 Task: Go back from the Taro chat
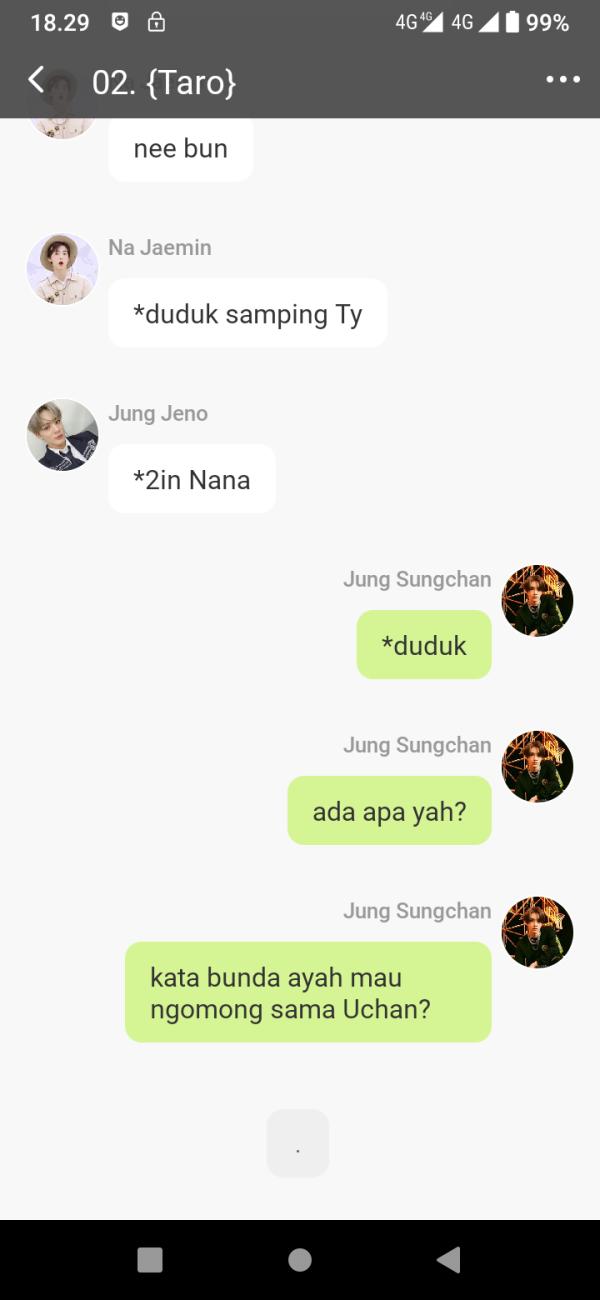tap(37, 80)
